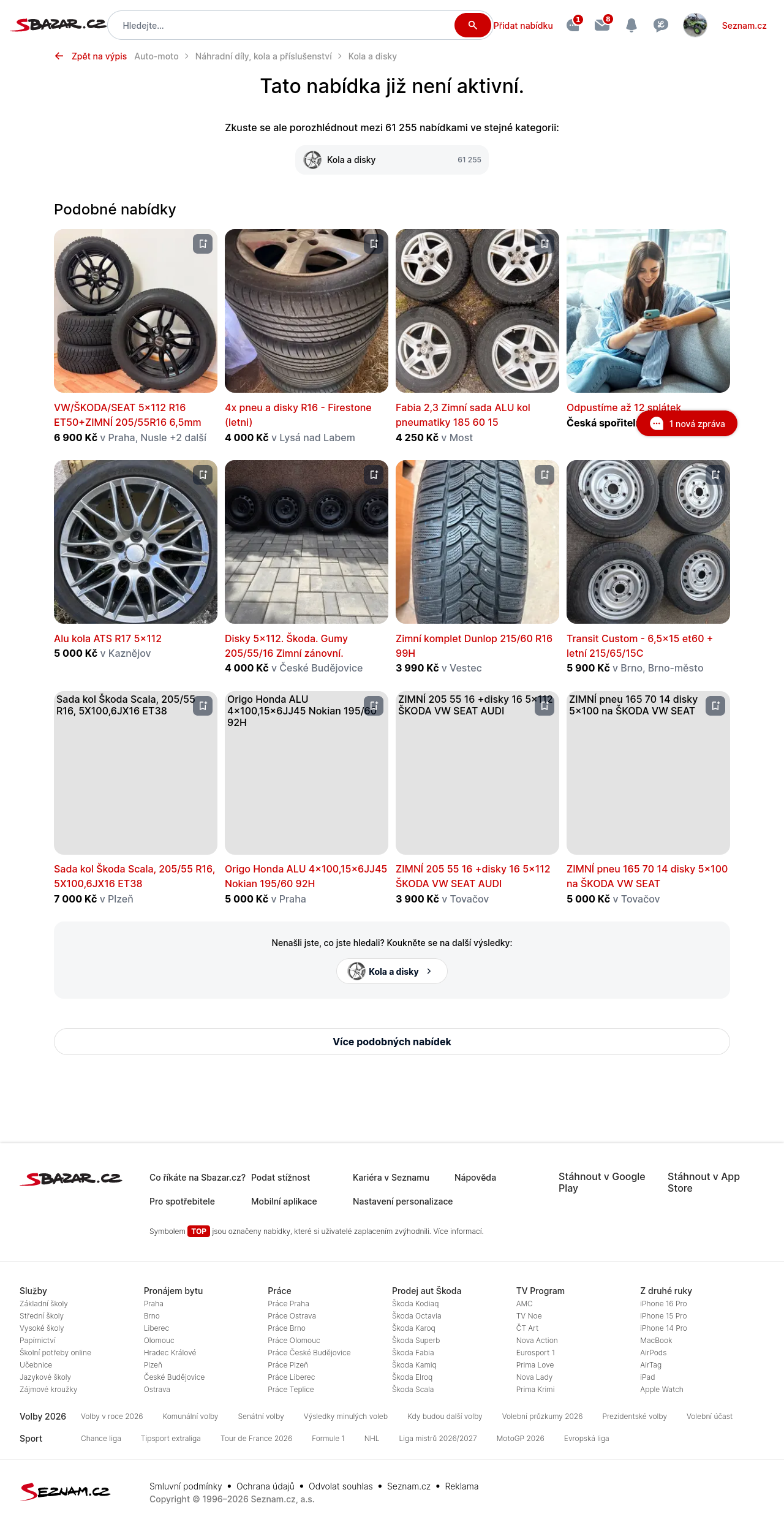Open the Auto-moto breadcrumb
784x1525 pixels.
tap(156, 56)
